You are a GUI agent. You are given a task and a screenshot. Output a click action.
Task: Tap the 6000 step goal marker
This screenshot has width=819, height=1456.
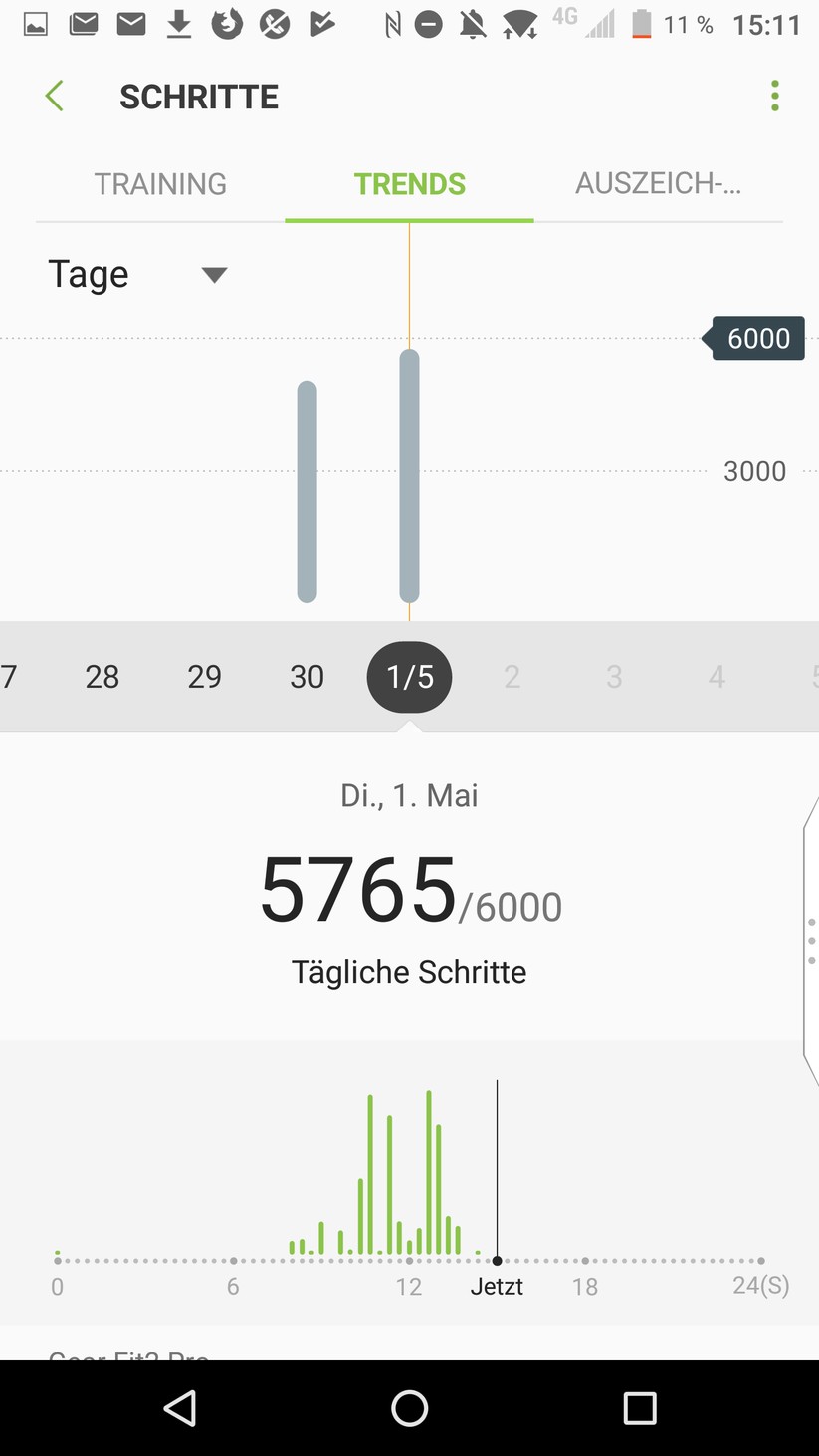758,338
